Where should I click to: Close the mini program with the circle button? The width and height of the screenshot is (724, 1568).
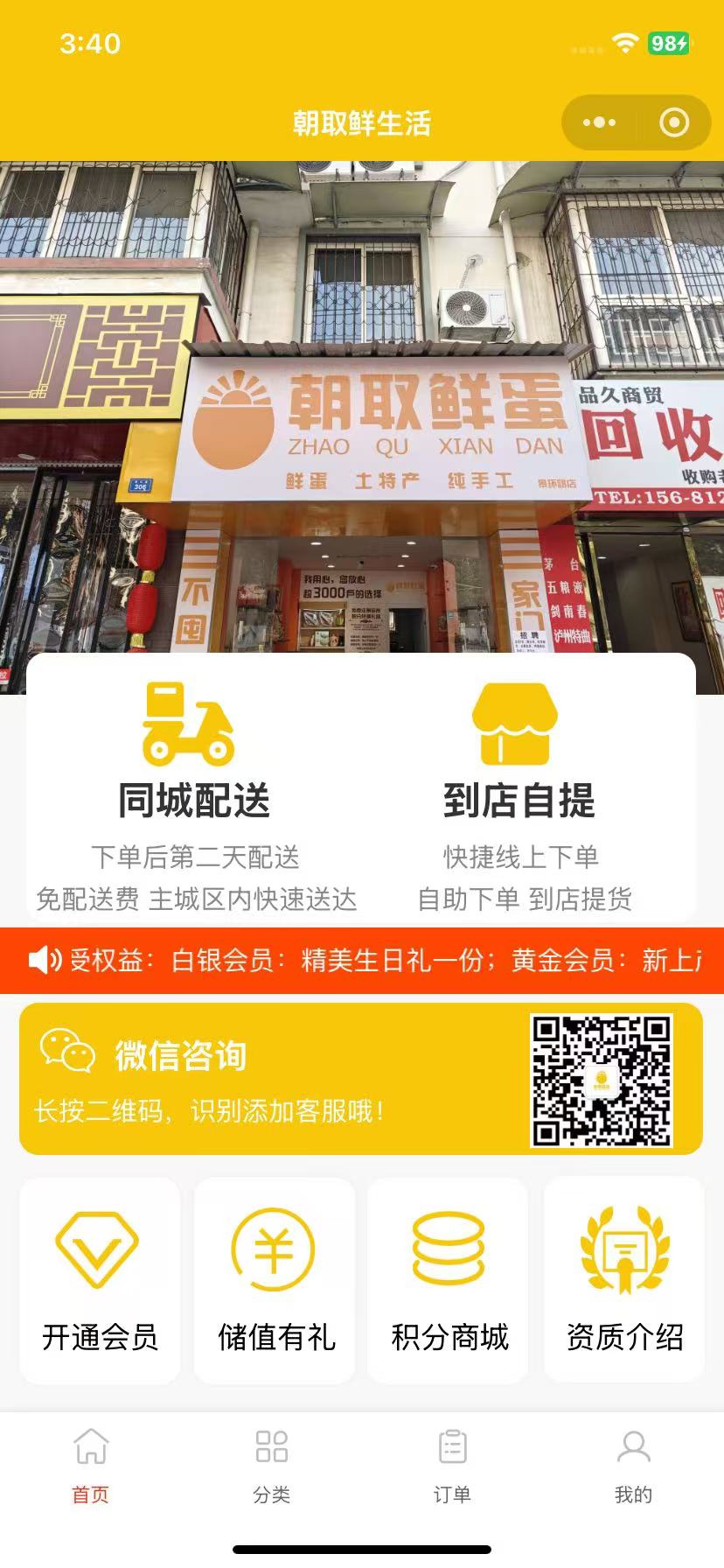point(673,122)
